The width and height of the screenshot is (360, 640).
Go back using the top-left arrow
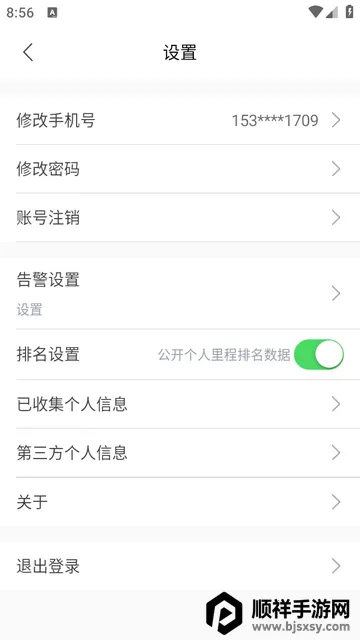[x=28, y=53]
